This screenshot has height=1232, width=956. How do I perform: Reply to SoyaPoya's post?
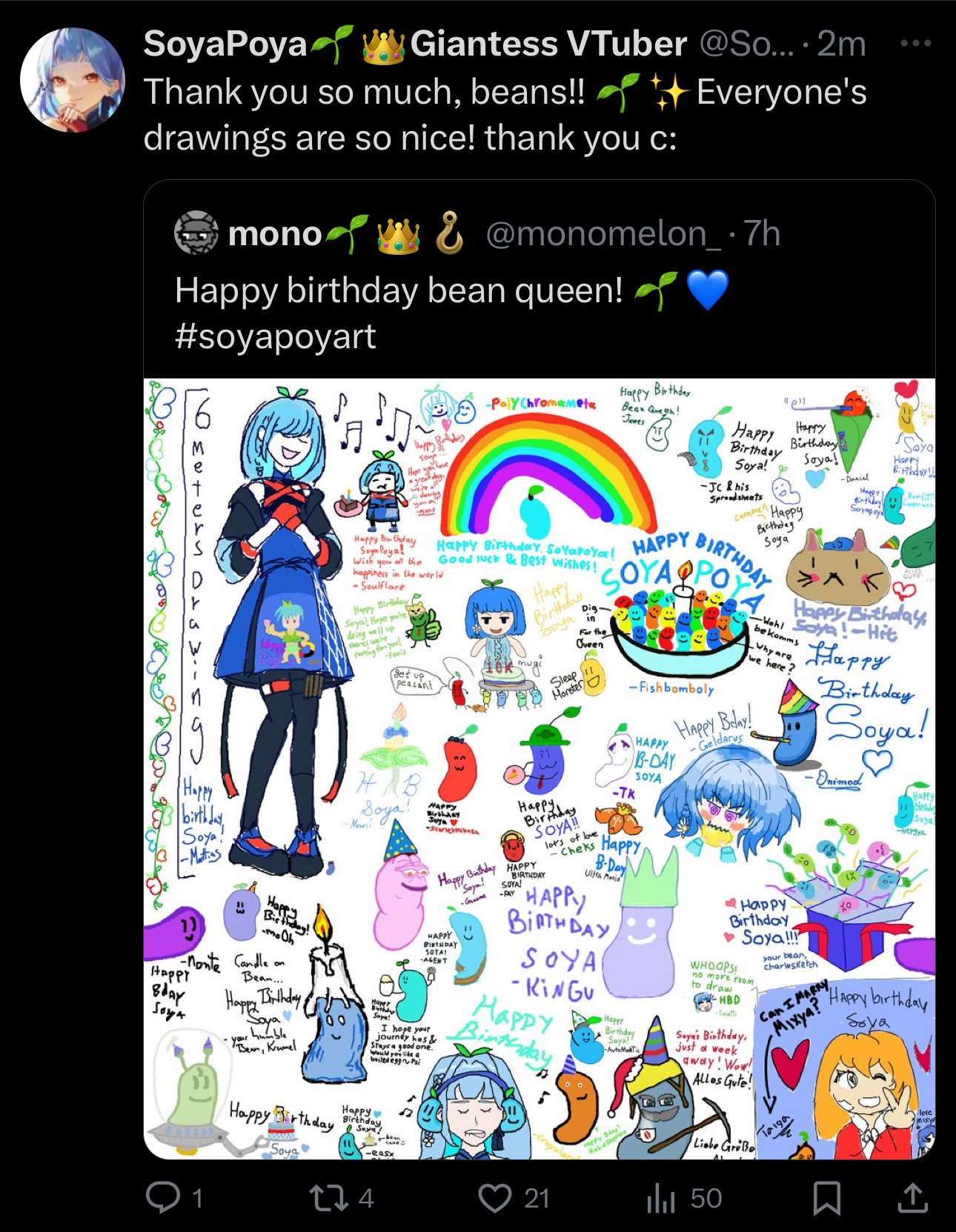[163, 1196]
